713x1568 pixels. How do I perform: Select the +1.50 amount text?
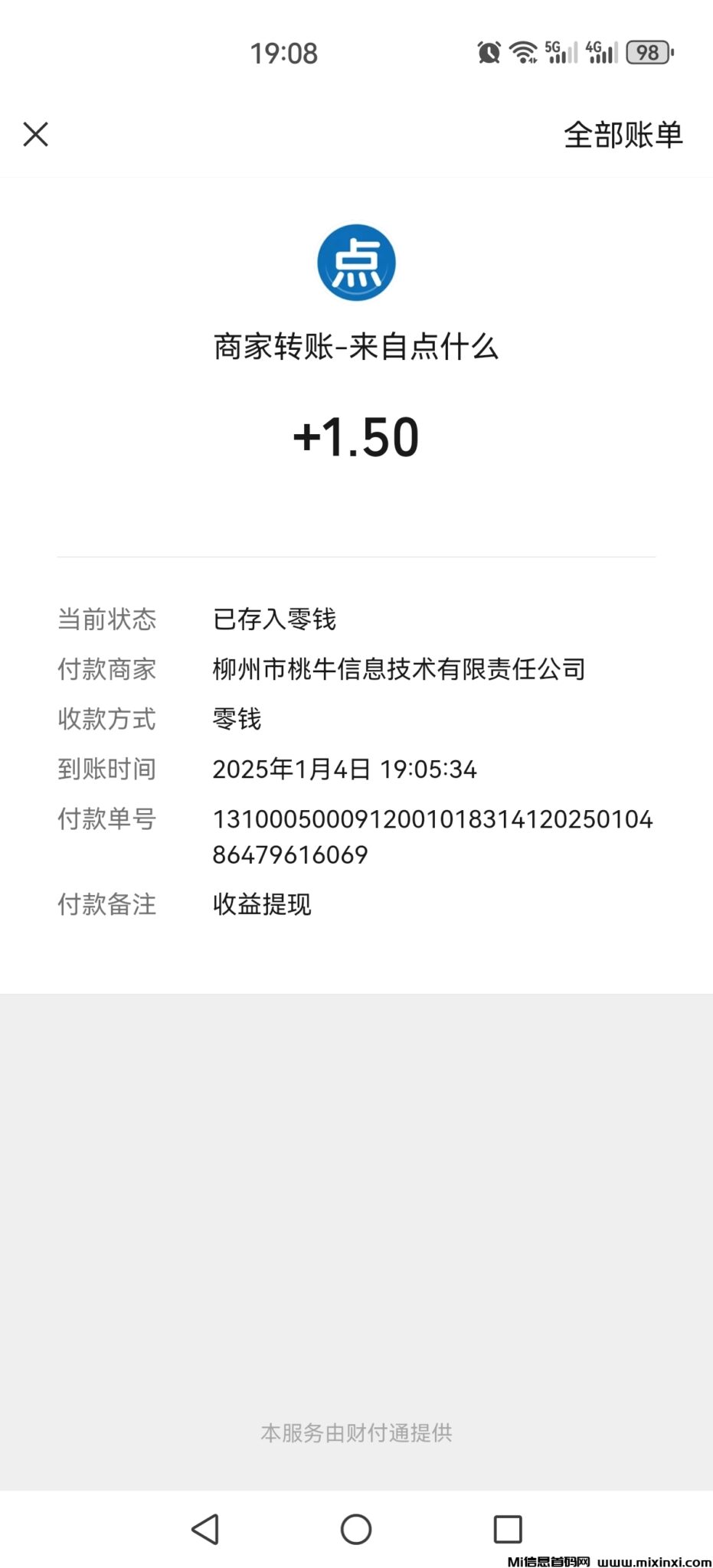pos(356,436)
